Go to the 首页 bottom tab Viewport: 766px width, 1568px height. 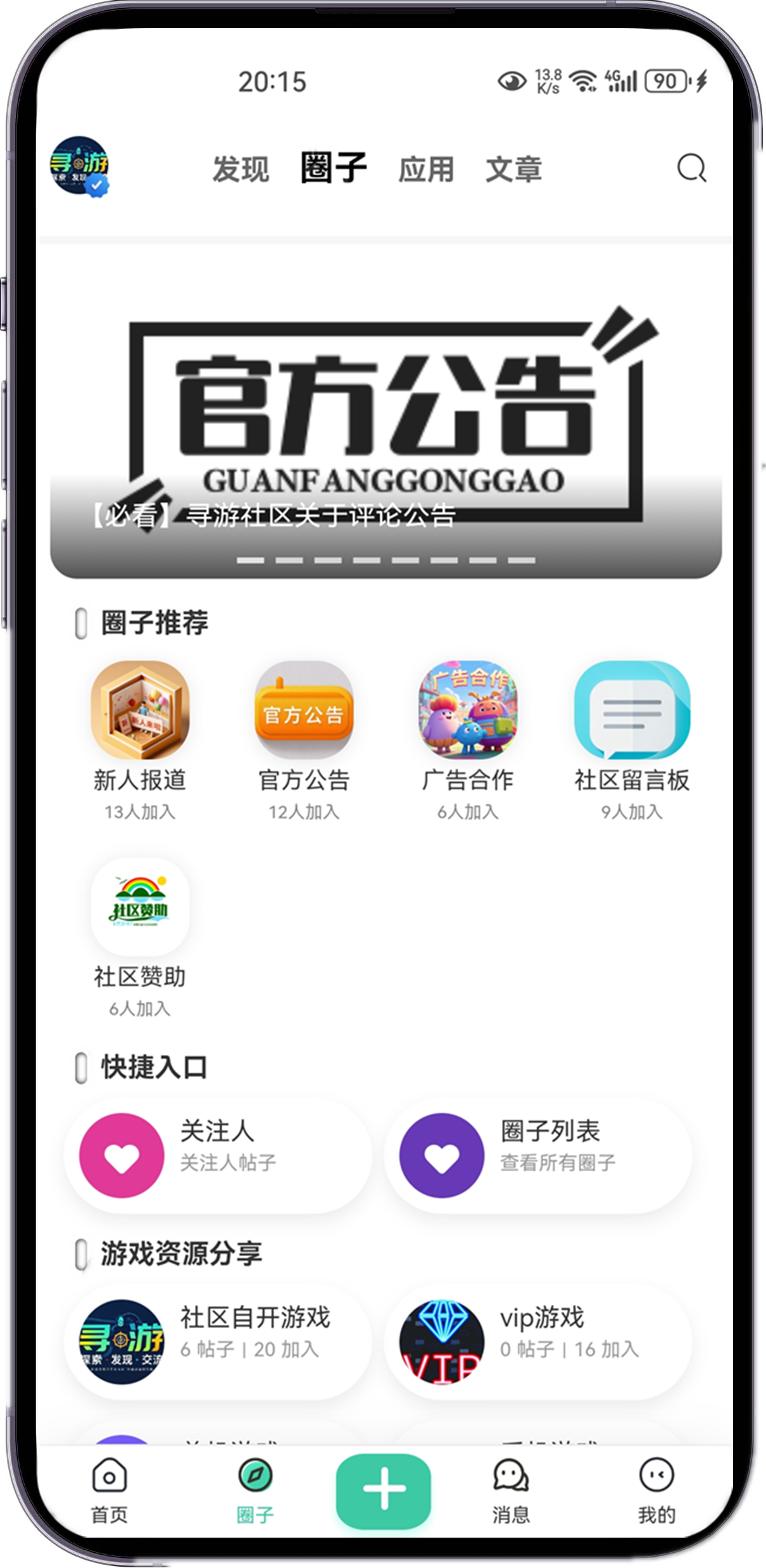click(x=109, y=1491)
